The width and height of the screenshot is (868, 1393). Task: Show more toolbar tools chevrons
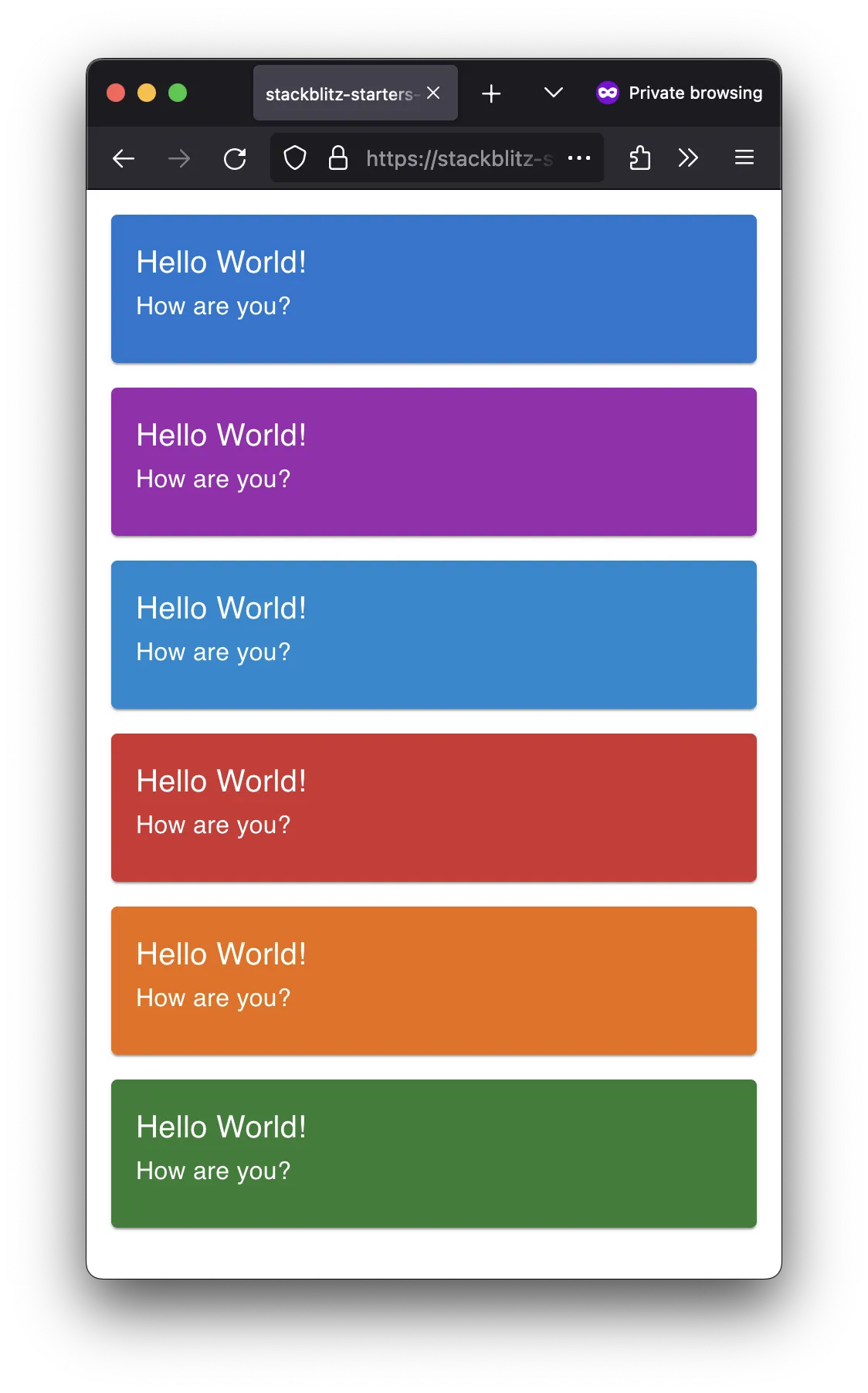coord(688,158)
